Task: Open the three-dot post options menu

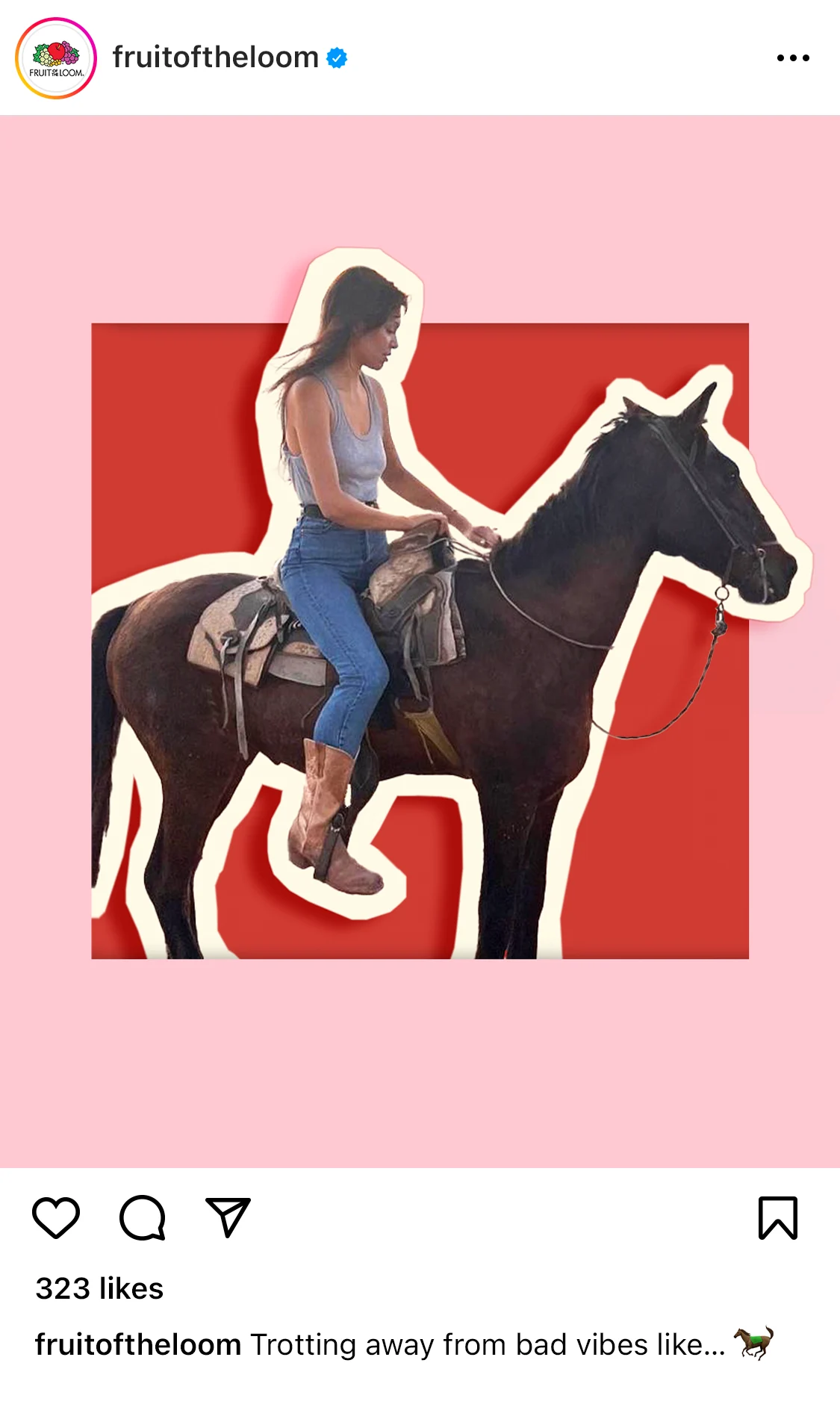Action: tap(792, 58)
